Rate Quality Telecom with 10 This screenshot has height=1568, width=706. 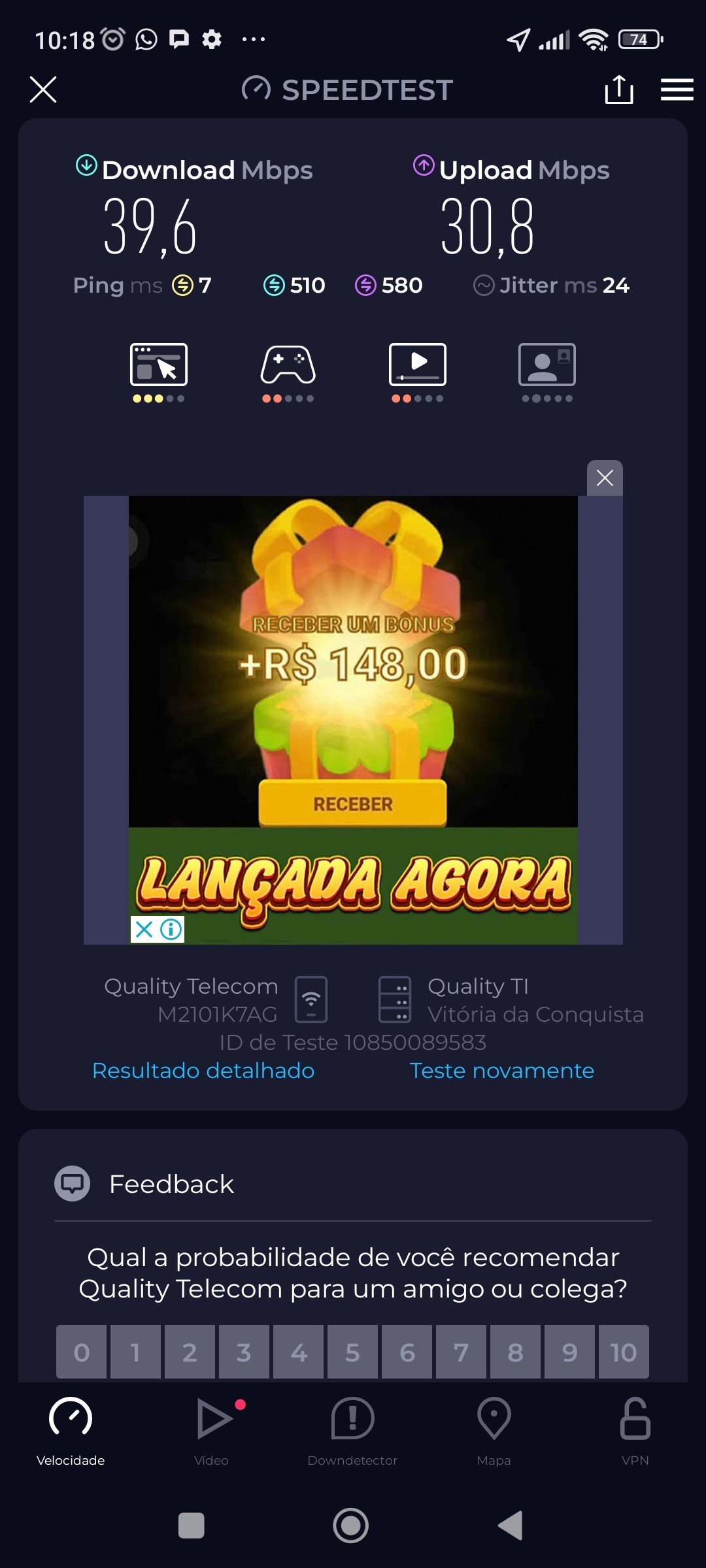pos(623,1352)
